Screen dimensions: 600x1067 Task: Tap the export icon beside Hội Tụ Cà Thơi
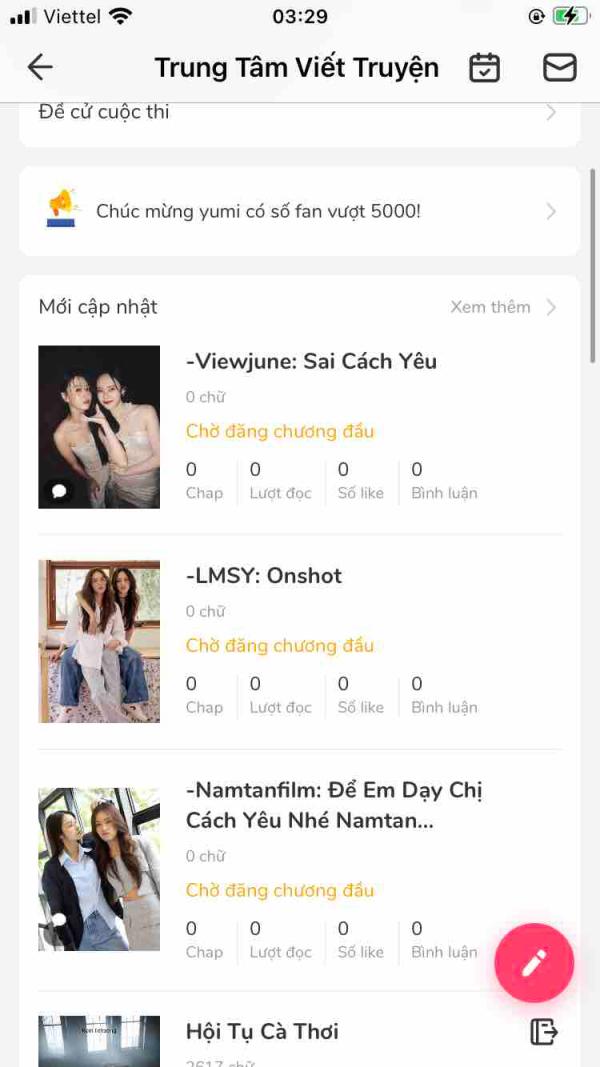543,1031
